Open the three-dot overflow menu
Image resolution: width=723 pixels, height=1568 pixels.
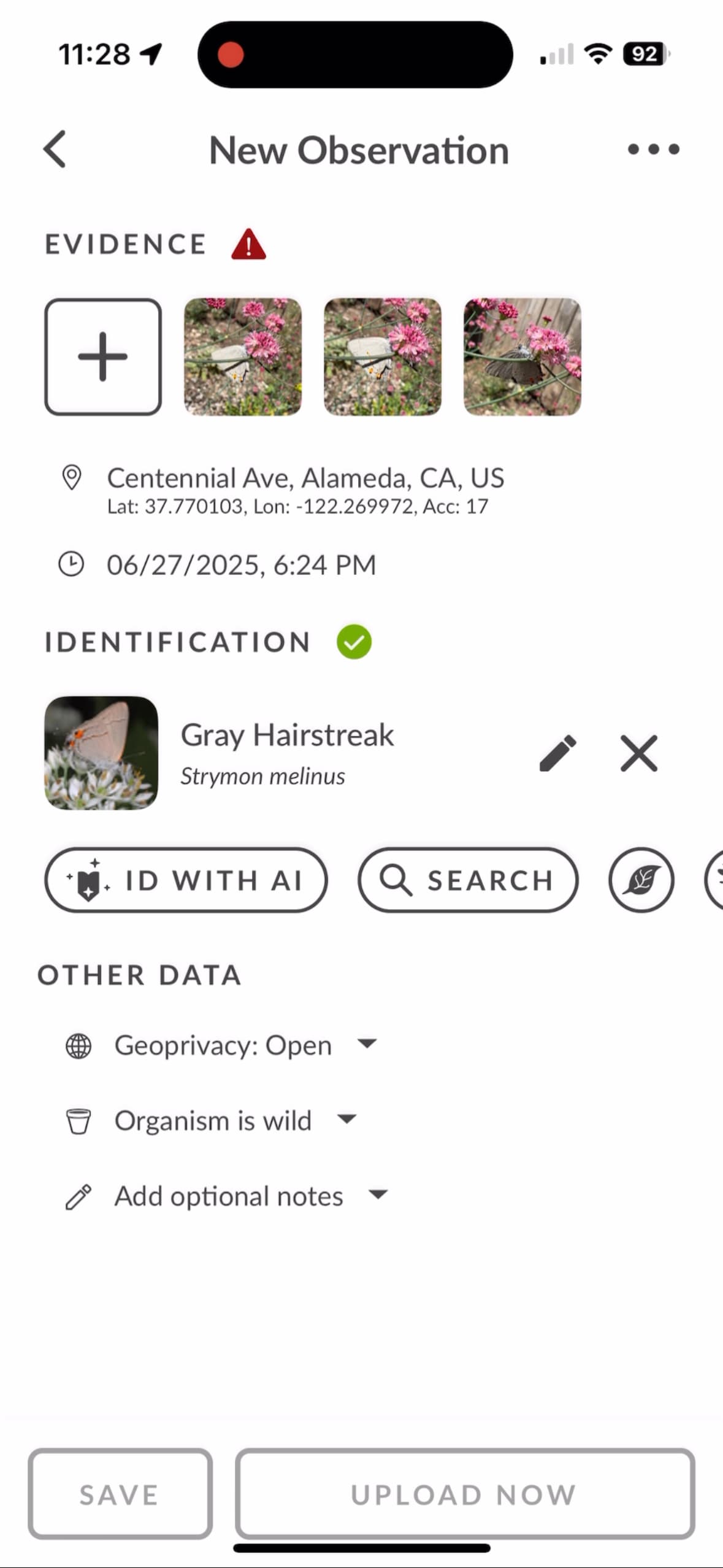click(x=653, y=149)
